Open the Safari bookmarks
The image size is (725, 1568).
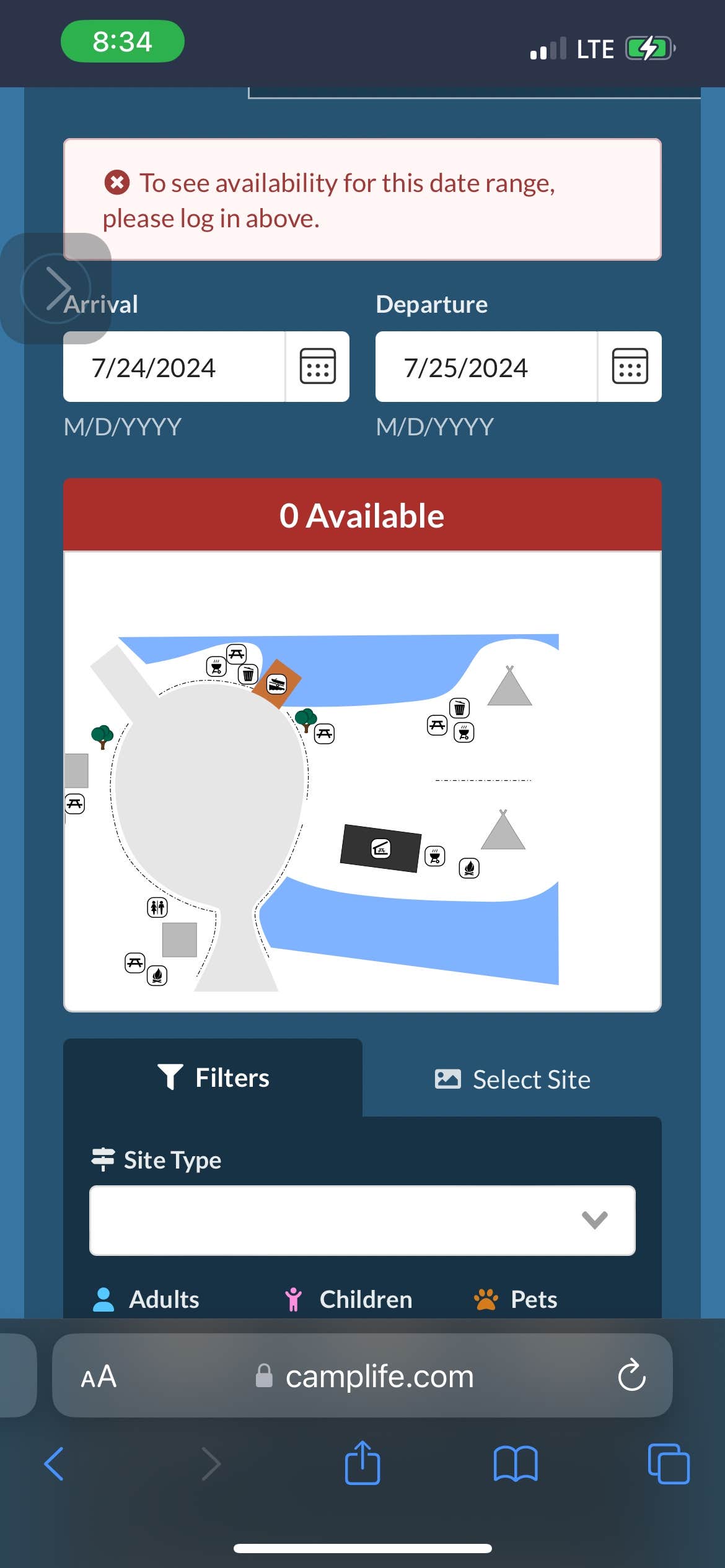[516, 1464]
